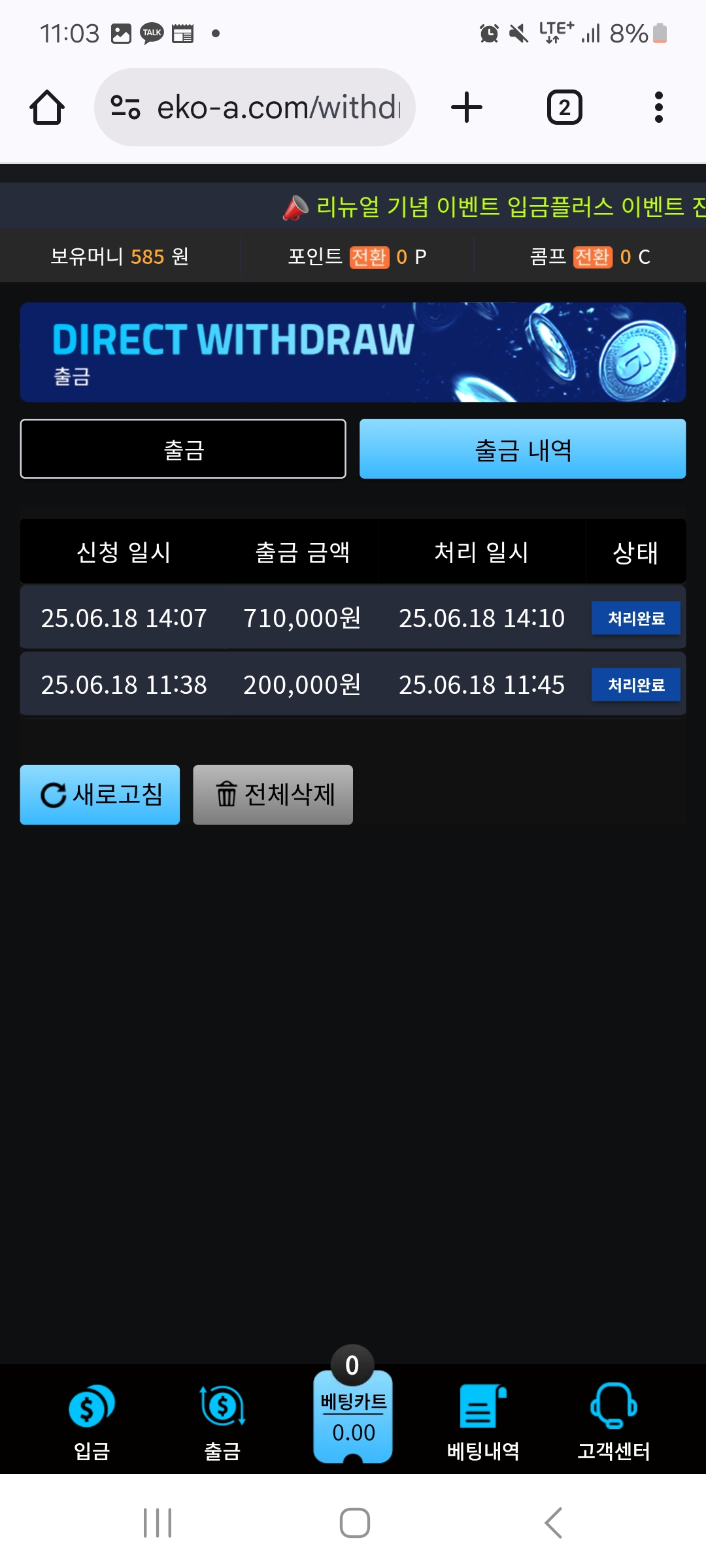The width and height of the screenshot is (706, 1568).
Task: Go to the browser home page
Action: 47,107
